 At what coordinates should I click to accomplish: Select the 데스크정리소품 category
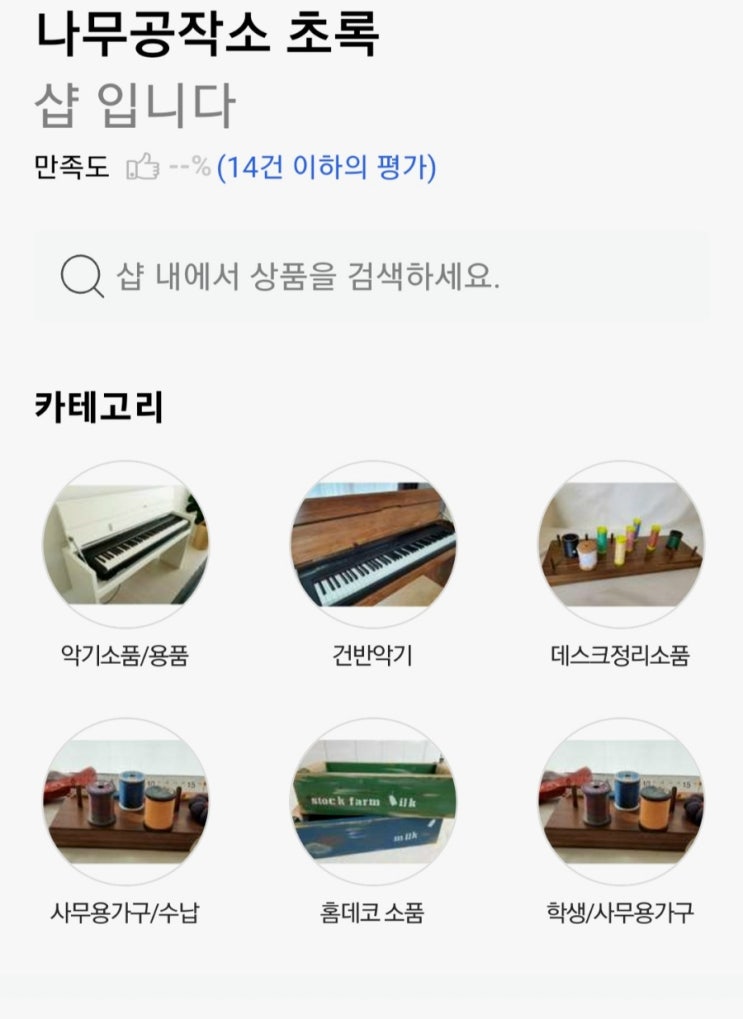tap(620, 544)
